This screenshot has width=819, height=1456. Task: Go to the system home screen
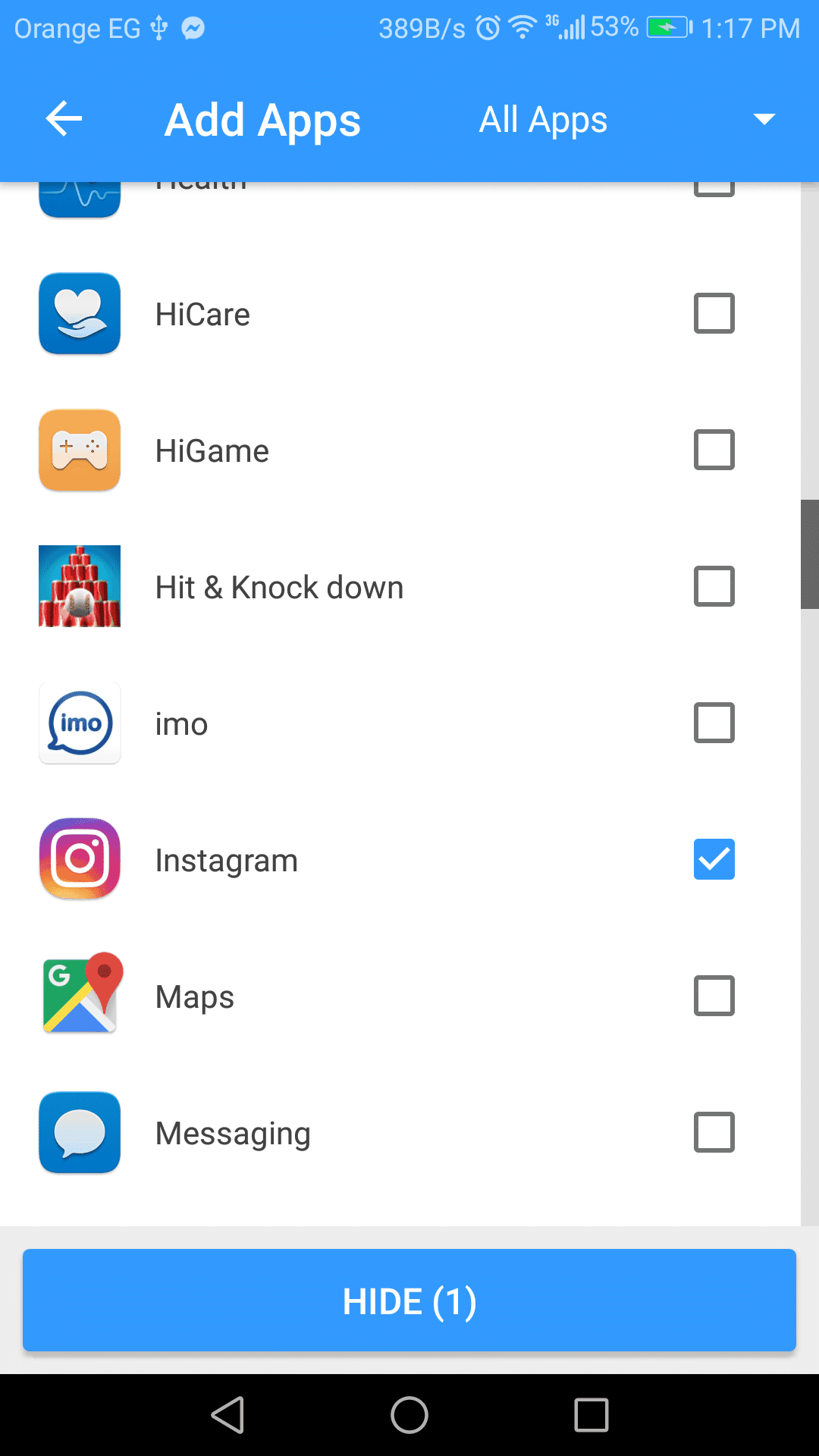(409, 1415)
